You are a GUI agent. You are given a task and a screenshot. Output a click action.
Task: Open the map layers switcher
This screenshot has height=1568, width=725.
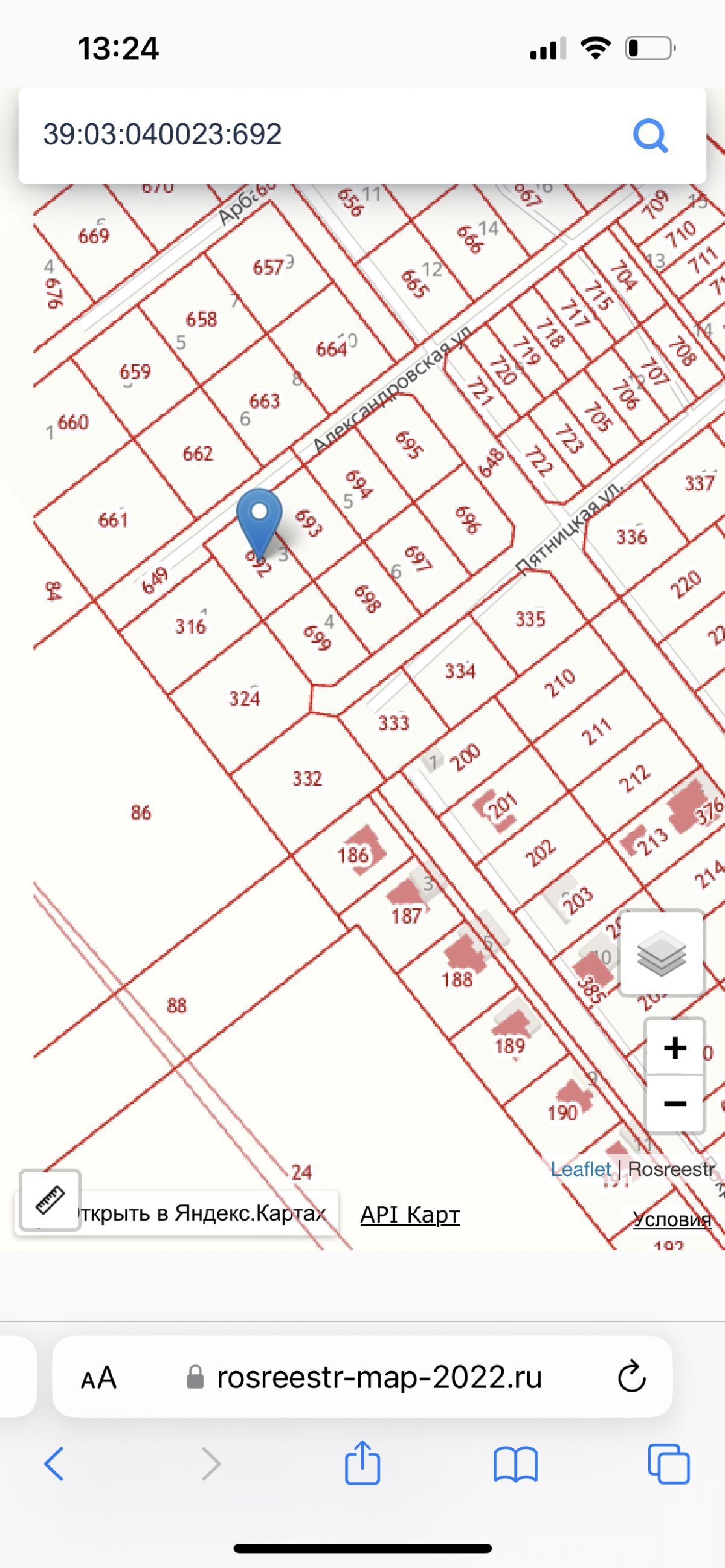click(x=662, y=953)
